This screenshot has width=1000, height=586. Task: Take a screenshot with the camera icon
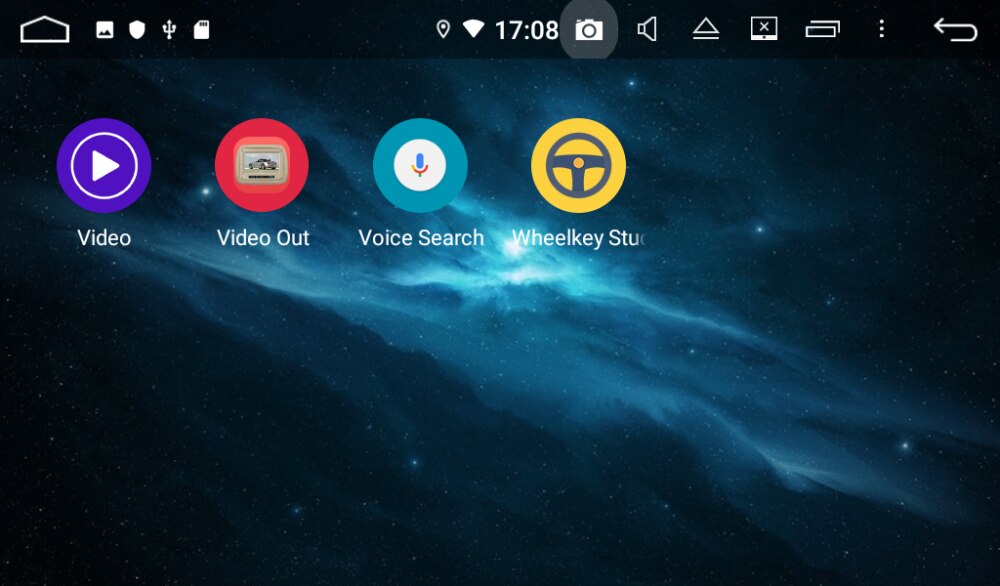tap(588, 30)
